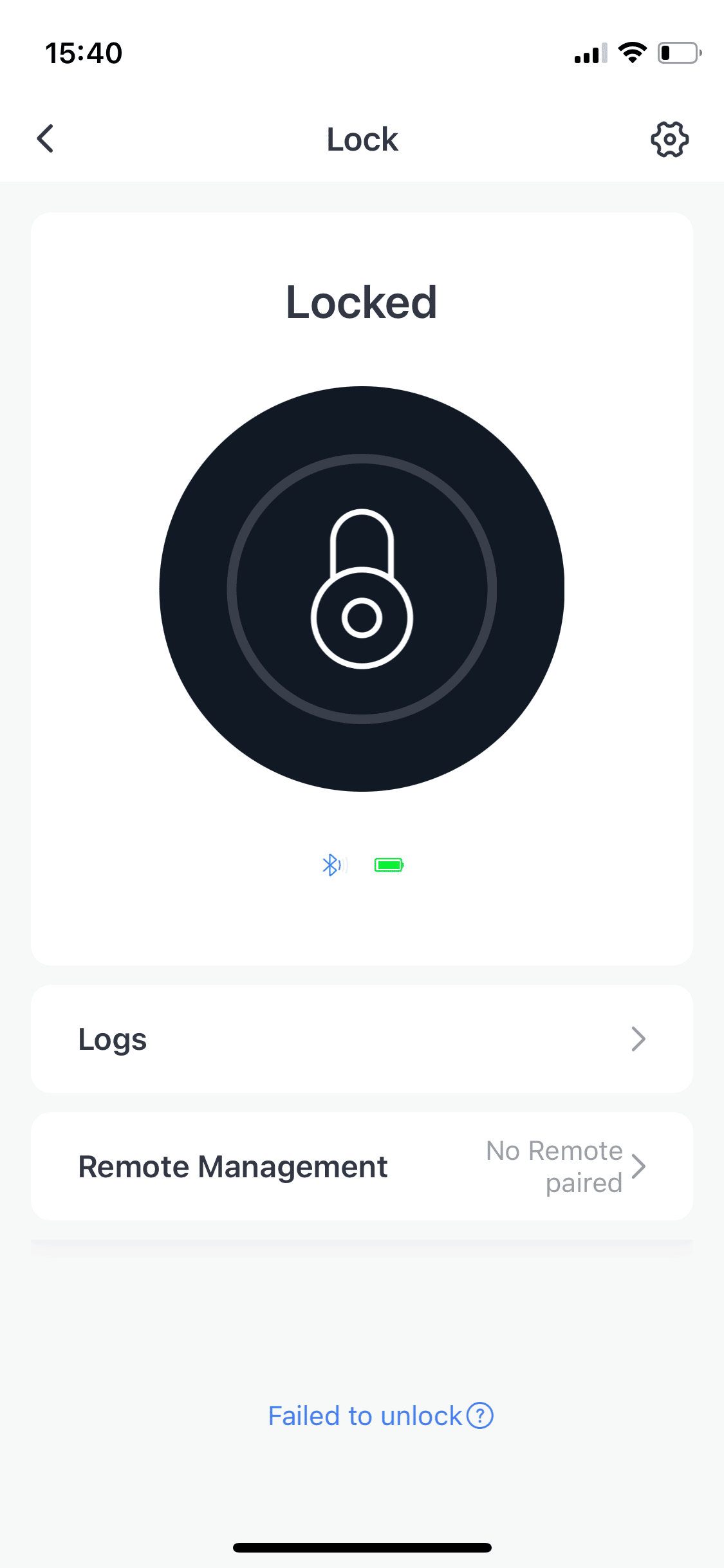Screen dimensions: 724x1568
Task: Tap the round padlock button to unlock
Action: [362, 589]
